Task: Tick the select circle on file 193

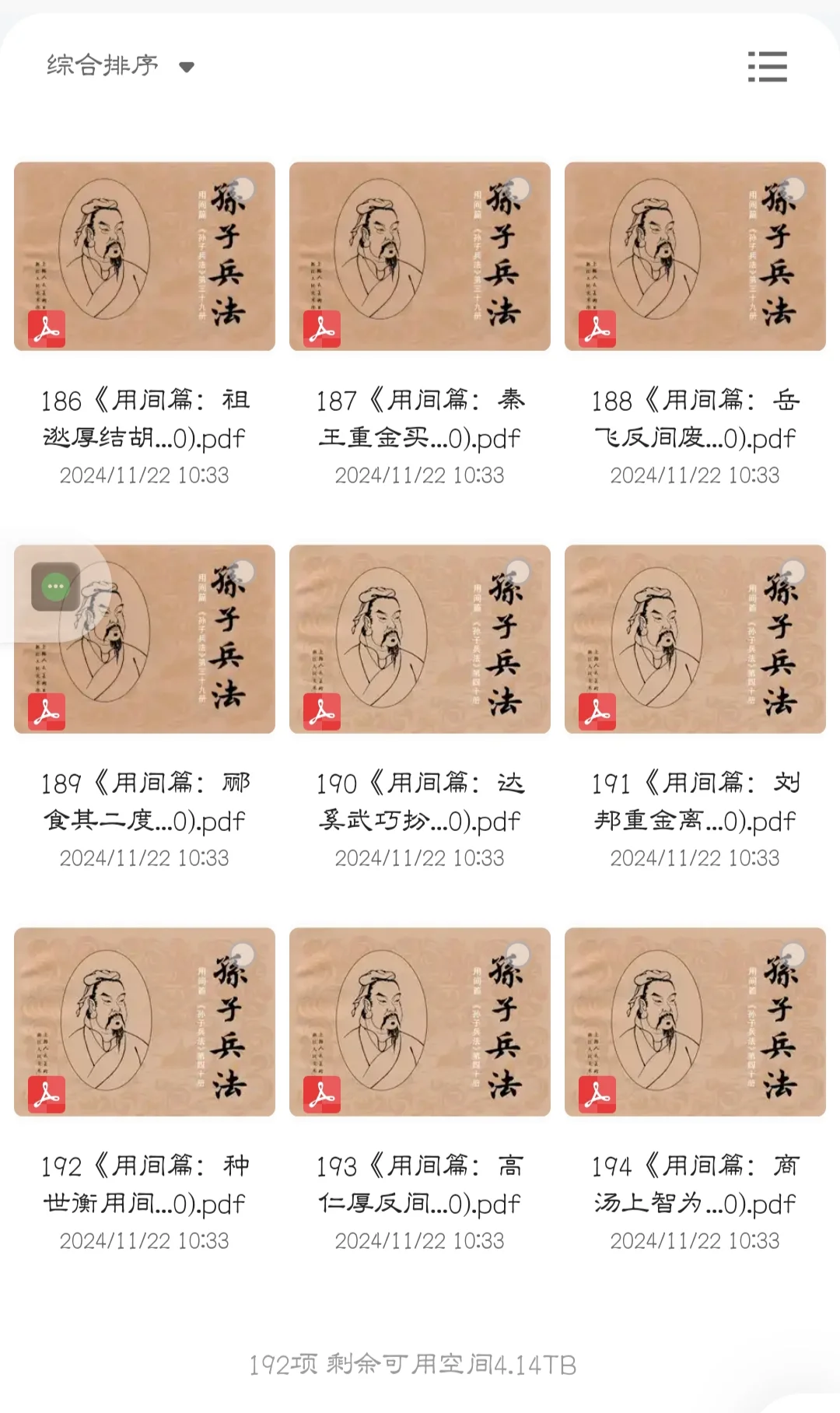Action: coord(519,955)
